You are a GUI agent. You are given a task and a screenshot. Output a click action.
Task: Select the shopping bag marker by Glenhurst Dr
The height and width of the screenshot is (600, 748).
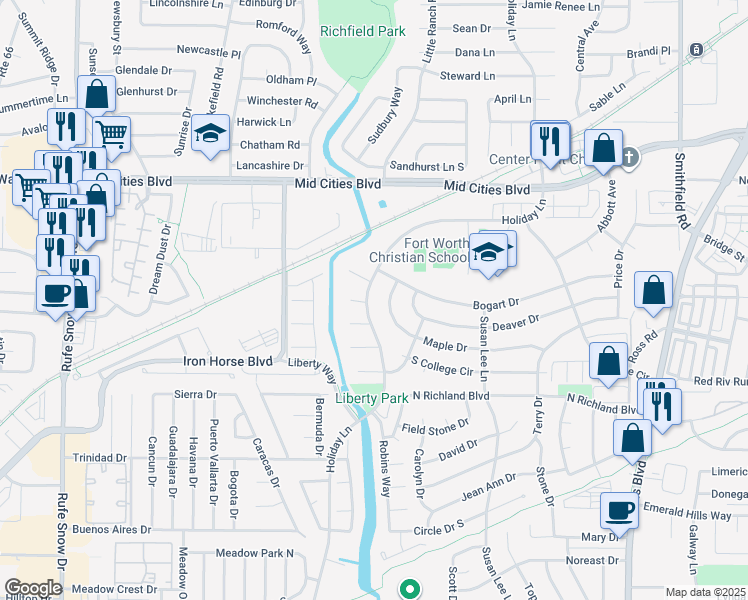(x=97, y=95)
